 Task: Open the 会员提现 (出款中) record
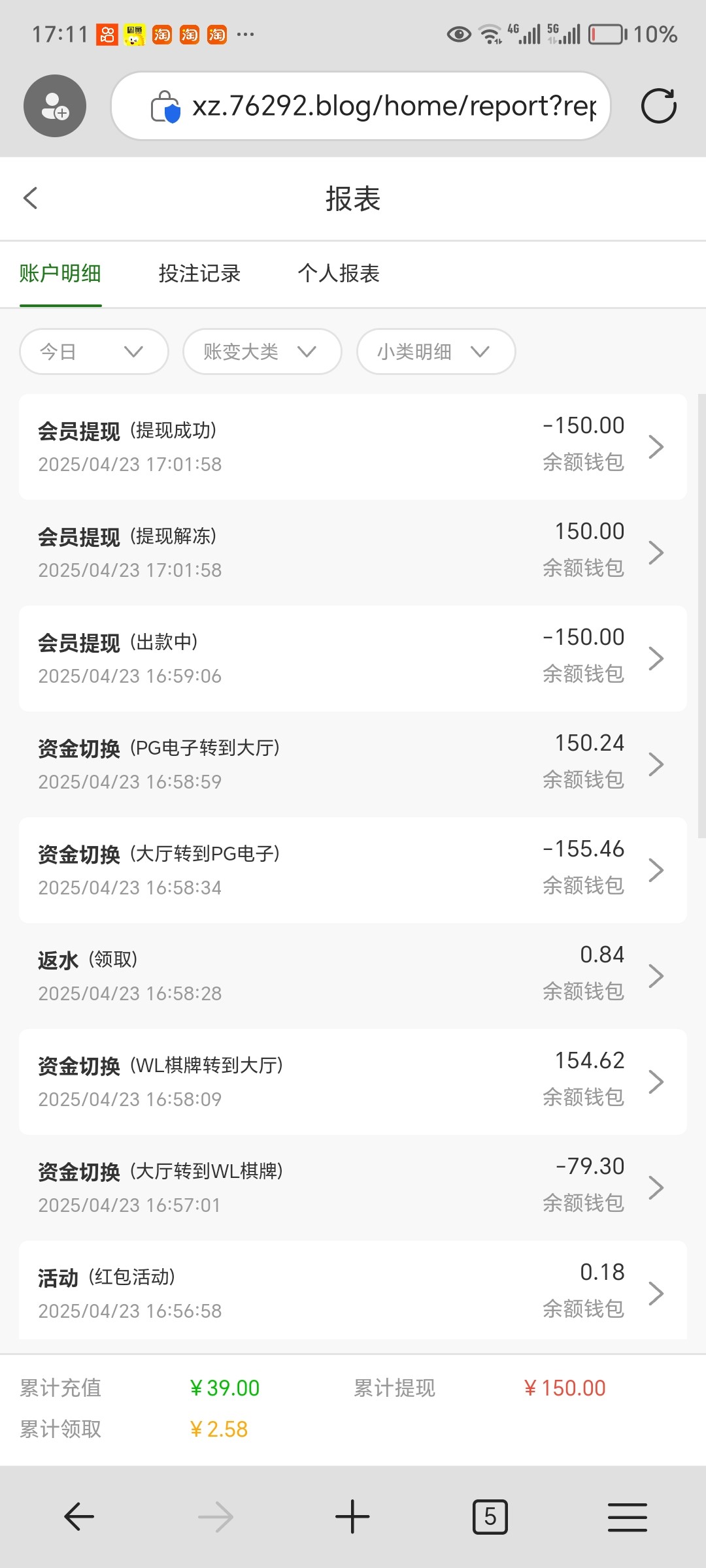click(x=353, y=659)
